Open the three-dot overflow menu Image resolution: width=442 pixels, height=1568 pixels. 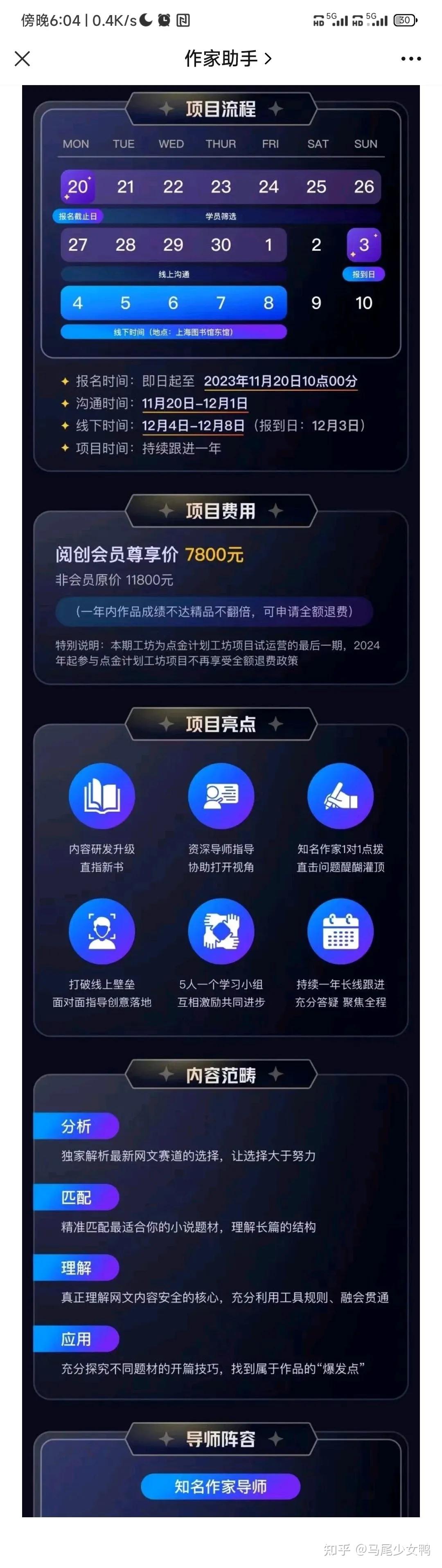[x=410, y=58]
